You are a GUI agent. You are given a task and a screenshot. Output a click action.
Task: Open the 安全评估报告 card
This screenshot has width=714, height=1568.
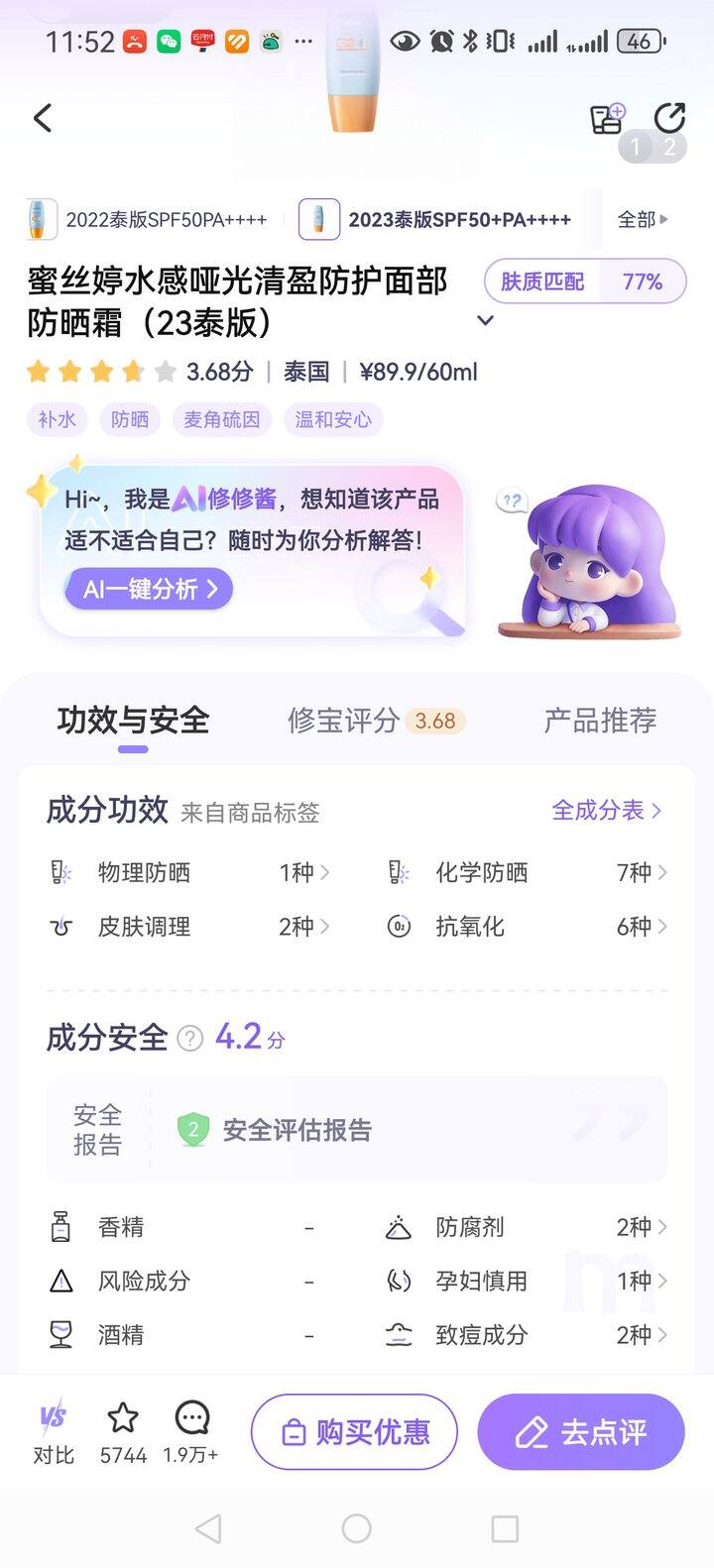coord(357,1130)
